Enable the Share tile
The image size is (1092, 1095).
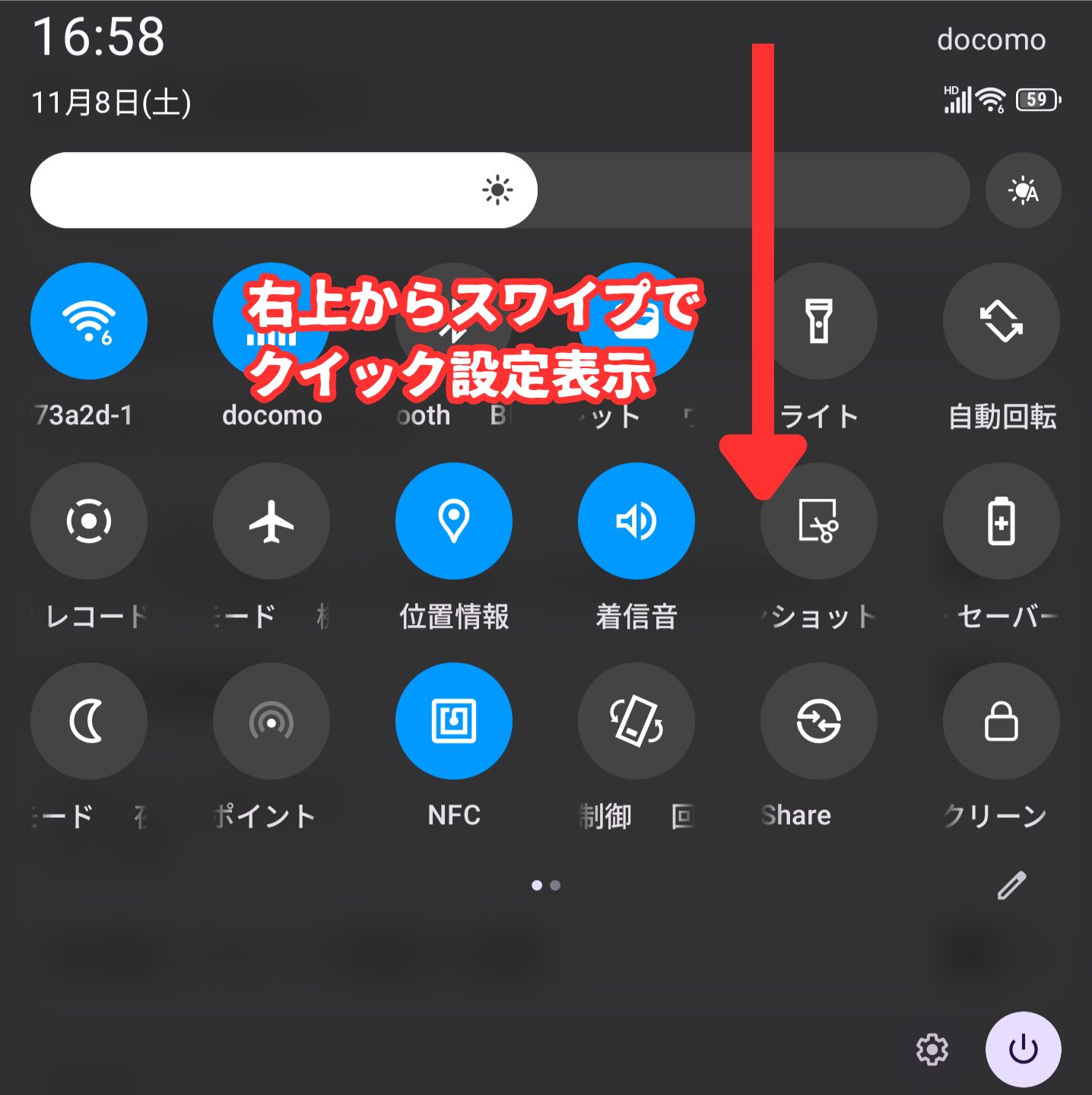[819, 721]
